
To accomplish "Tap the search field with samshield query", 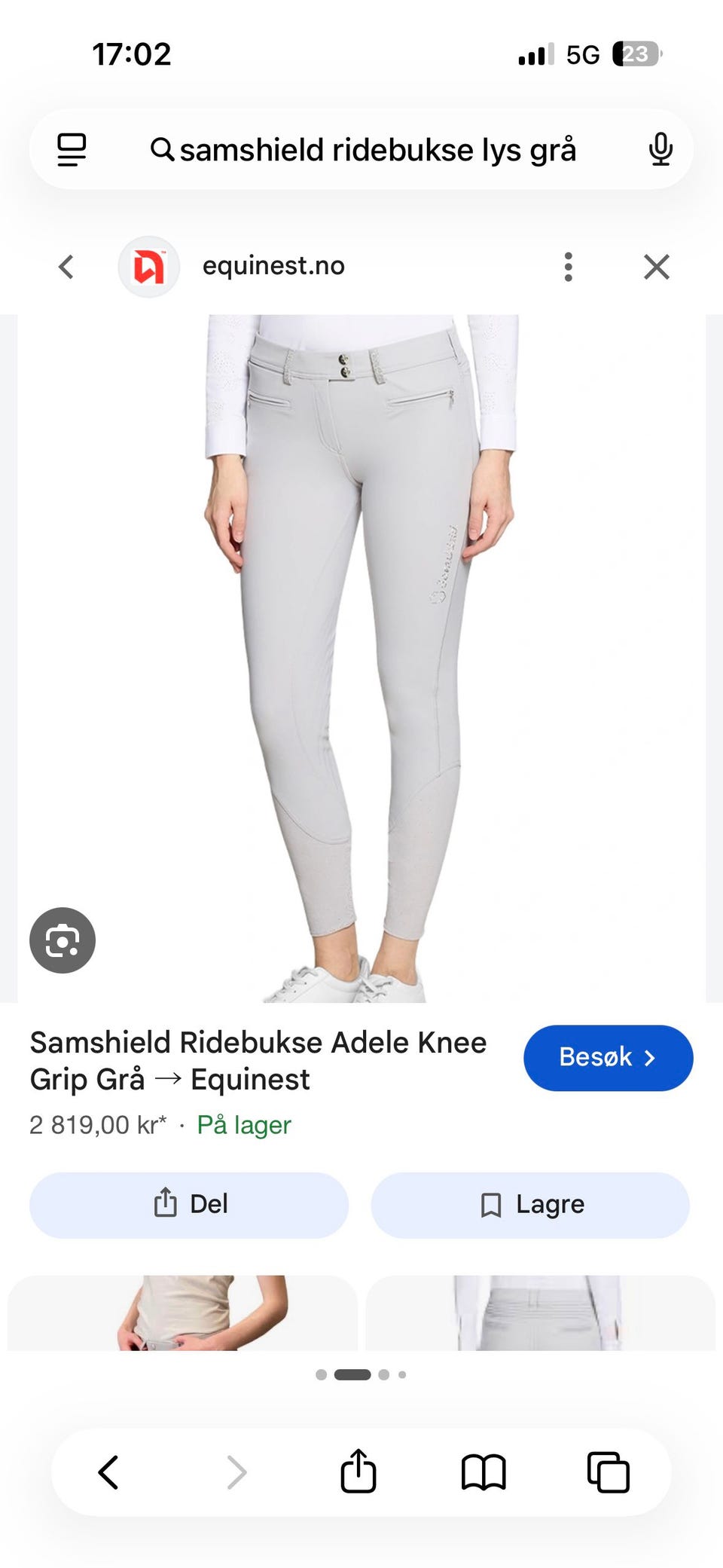I will 362,149.
